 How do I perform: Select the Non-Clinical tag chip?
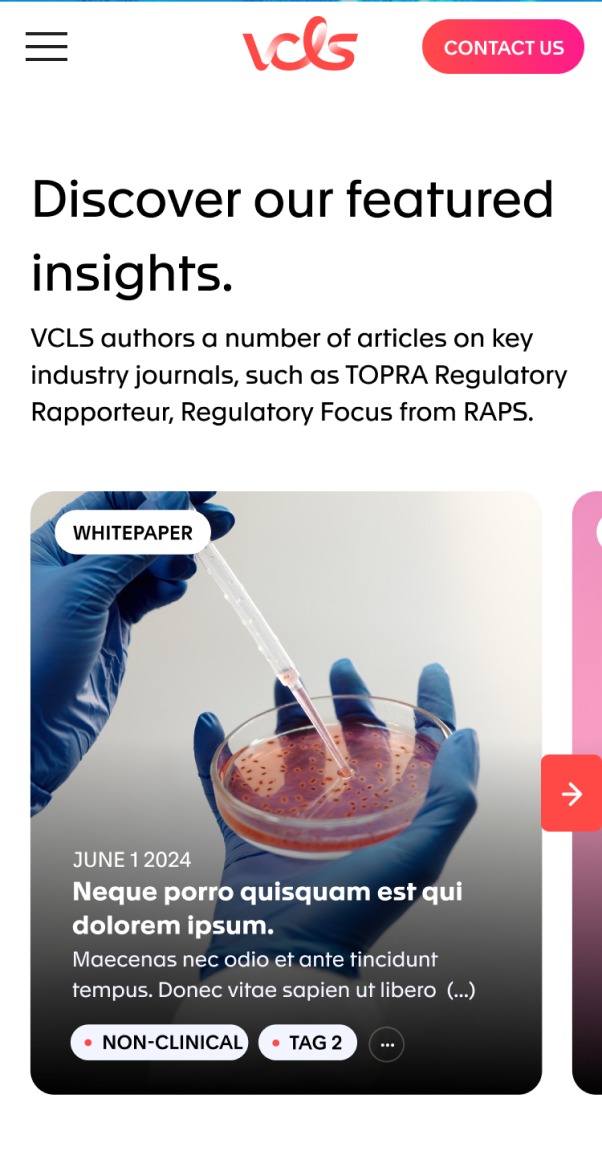pos(160,1043)
